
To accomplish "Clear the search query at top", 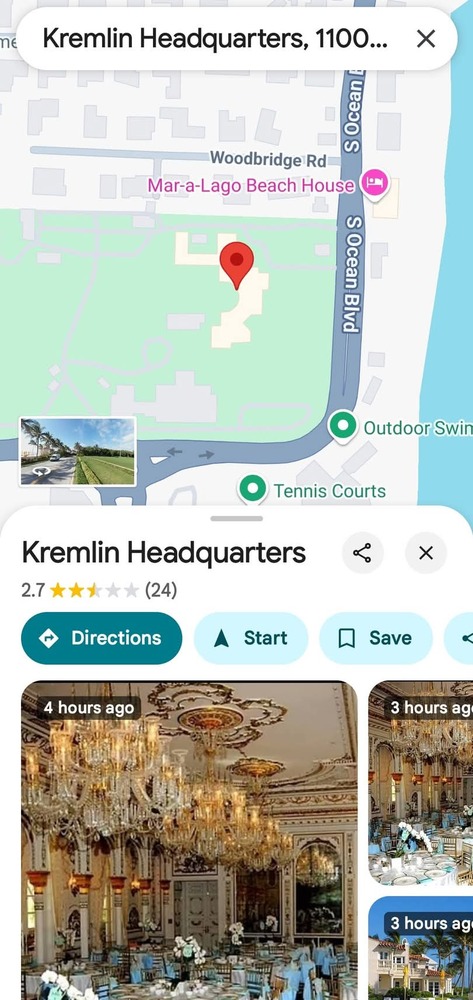I will [x=425, y=39].
